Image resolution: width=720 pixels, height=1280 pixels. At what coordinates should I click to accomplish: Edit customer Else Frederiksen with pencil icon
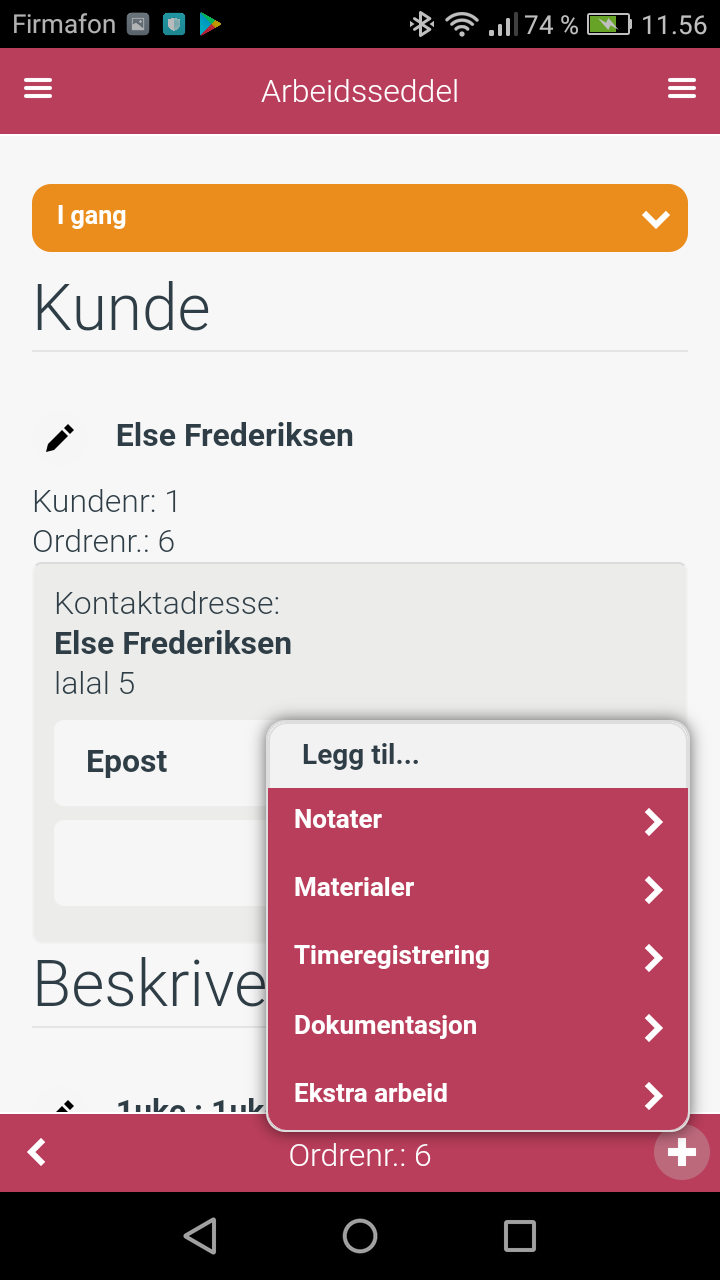tap(60, 437)
